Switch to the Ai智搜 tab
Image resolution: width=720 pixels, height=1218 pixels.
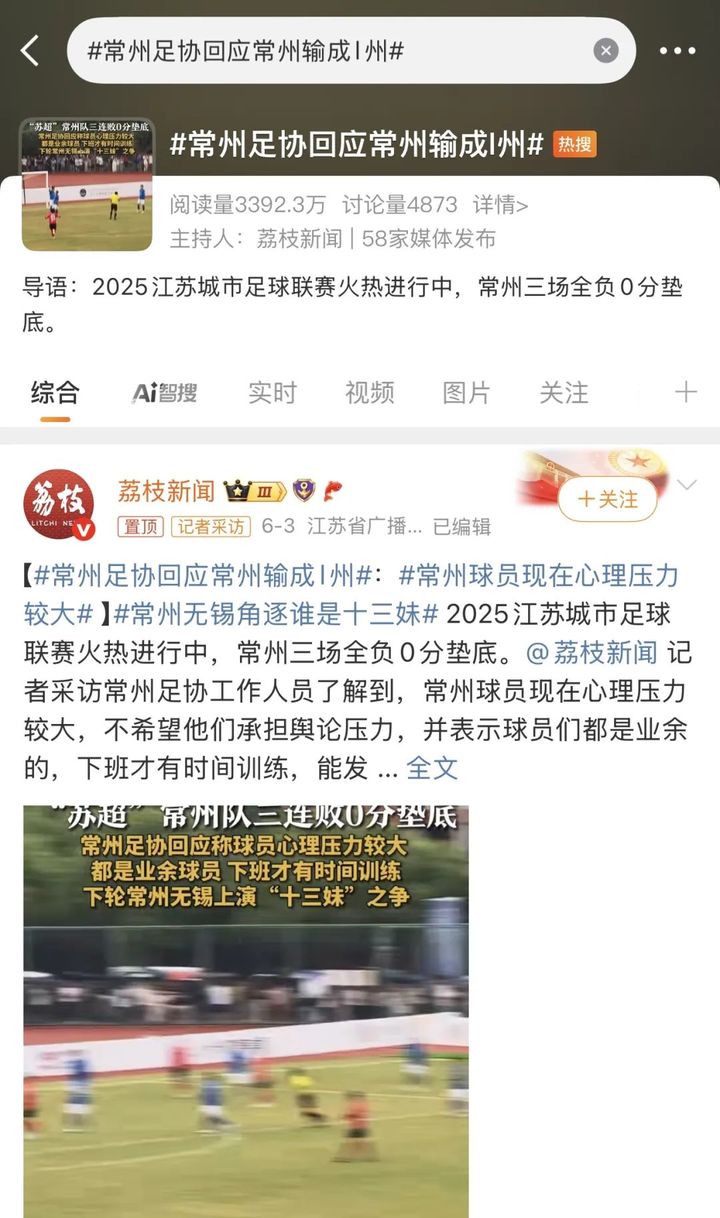164,393
